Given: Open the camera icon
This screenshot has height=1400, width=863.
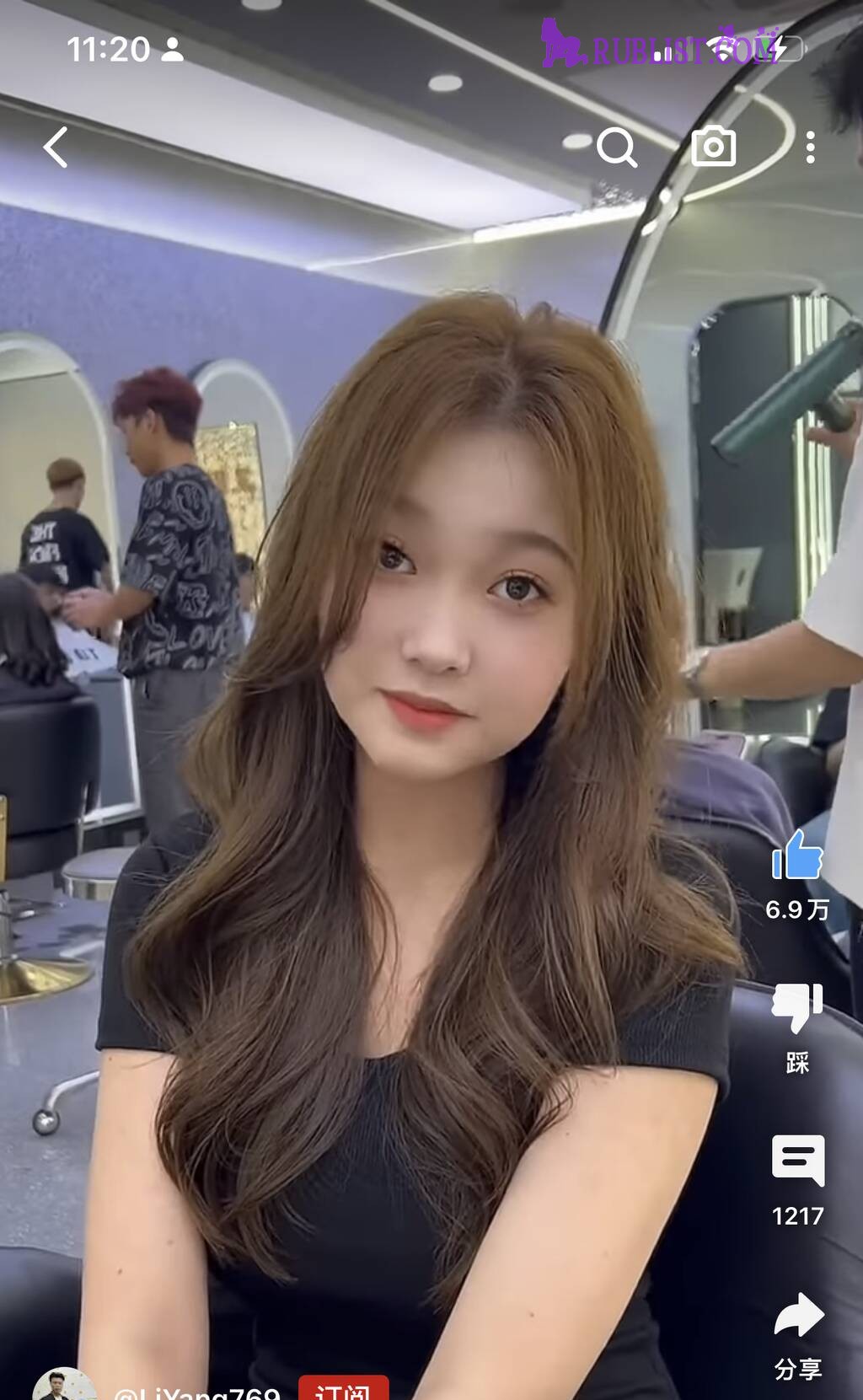Looking at the screenshot, I should click(x=713, y=147).
